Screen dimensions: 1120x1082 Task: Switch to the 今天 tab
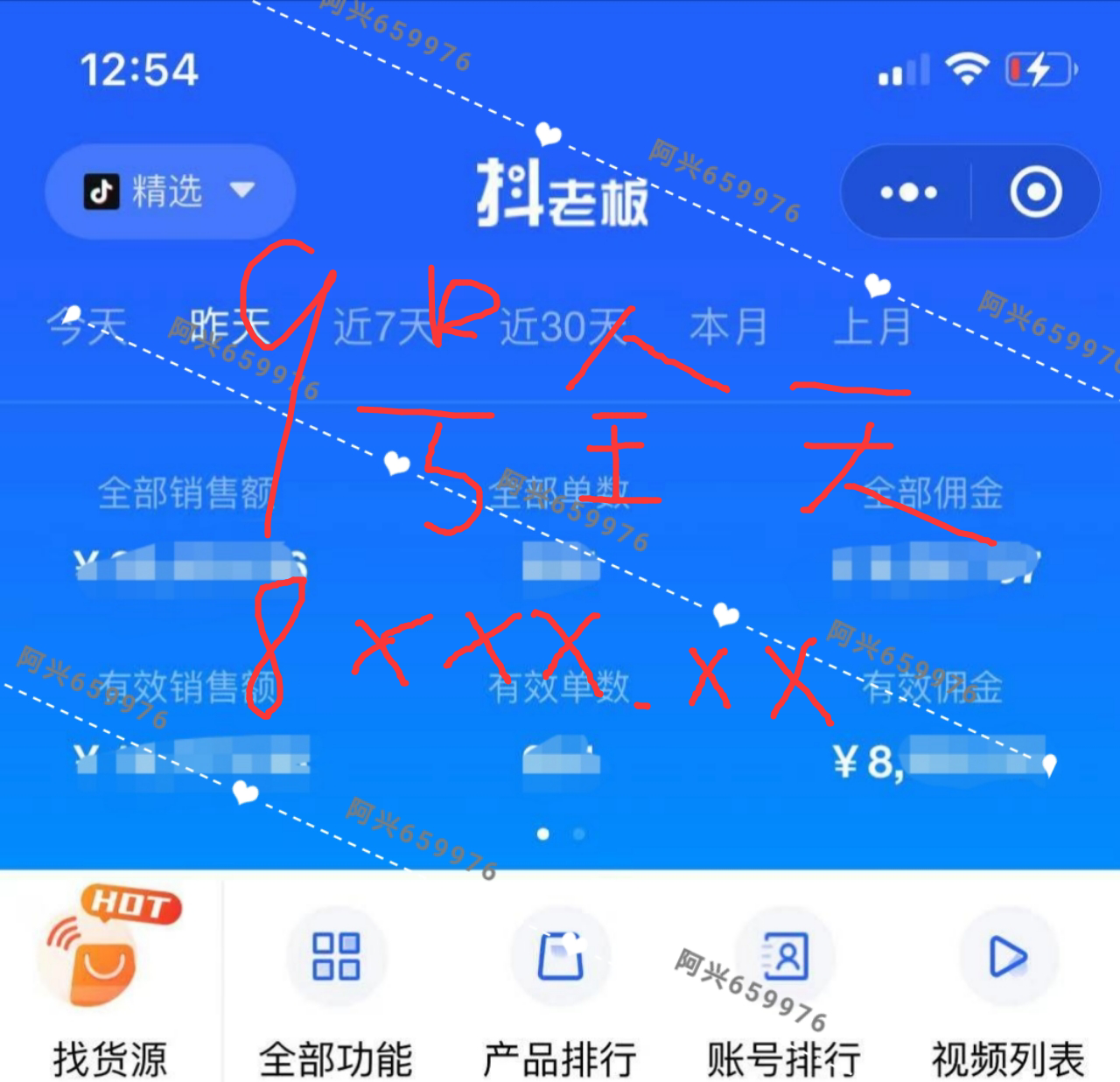pos(87,327)
